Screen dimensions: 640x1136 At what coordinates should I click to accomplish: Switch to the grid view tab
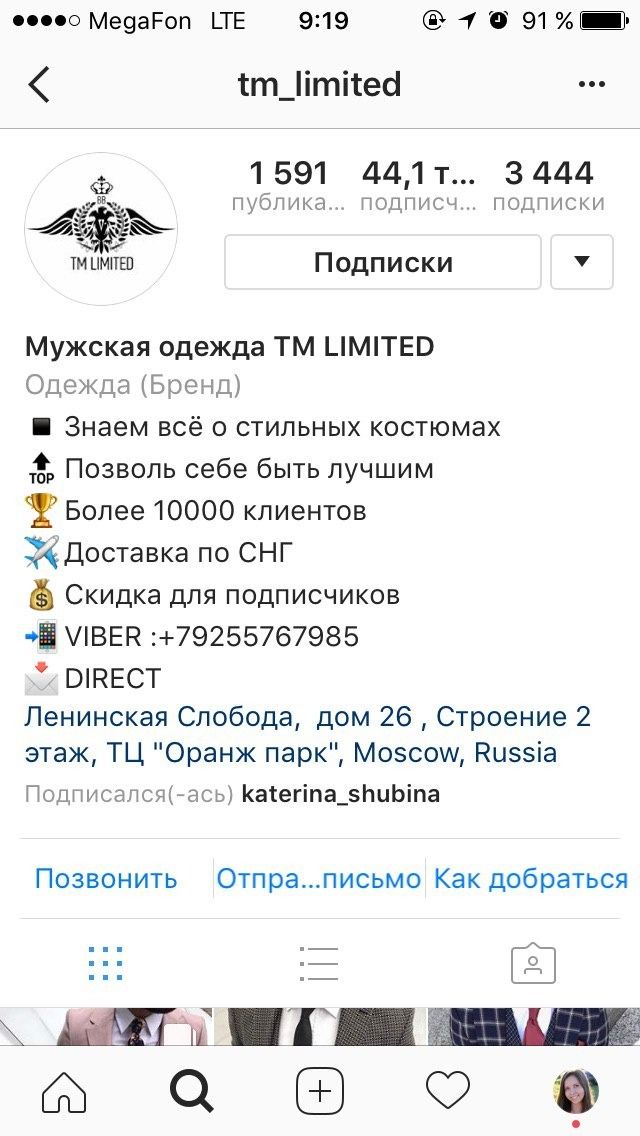[x=106, y=963]
